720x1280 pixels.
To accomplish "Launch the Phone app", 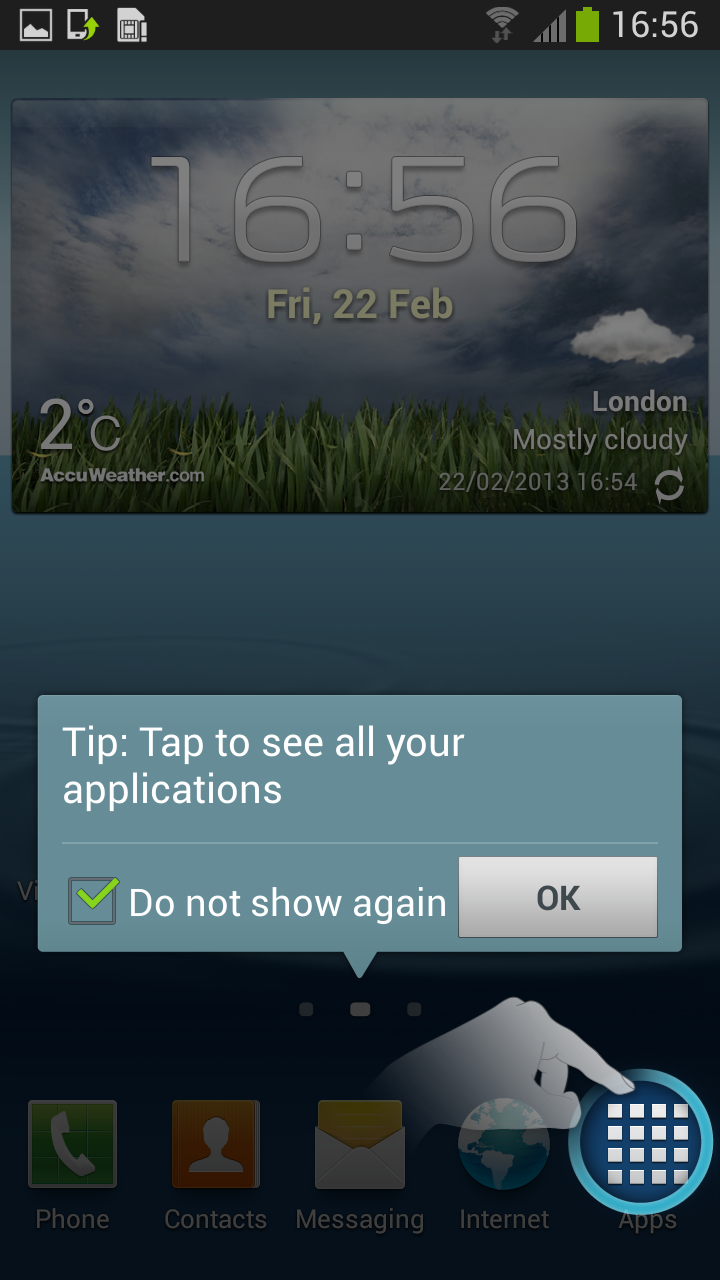I will (72, 1145).
